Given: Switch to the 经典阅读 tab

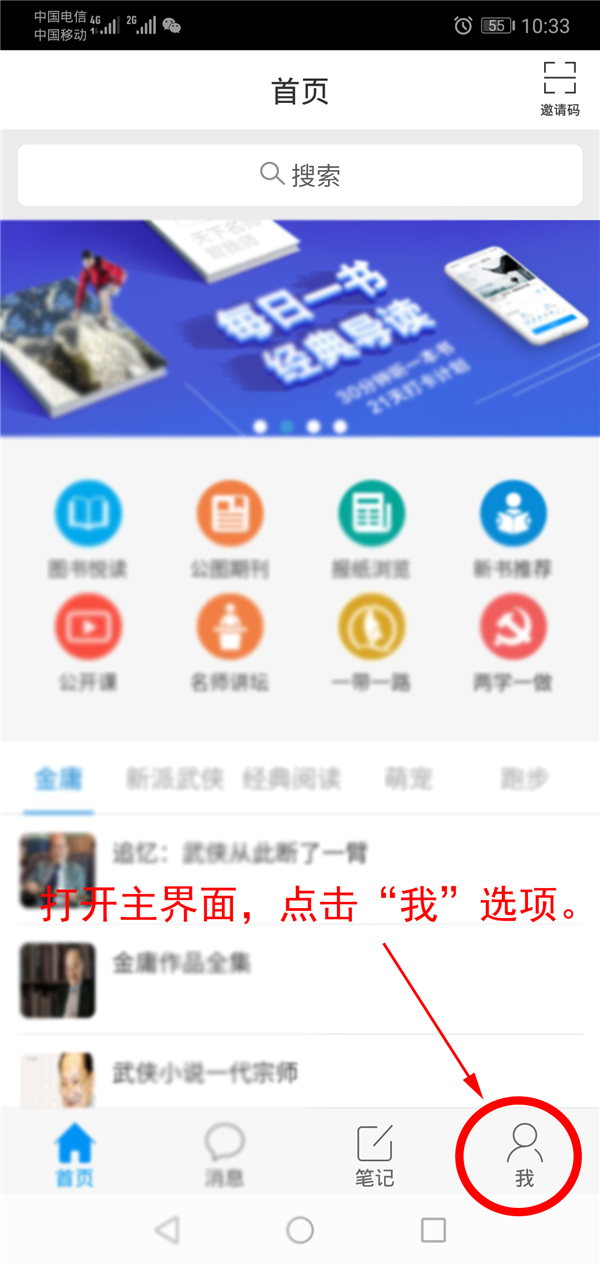Looking at the screenshot, I should 293,779.
